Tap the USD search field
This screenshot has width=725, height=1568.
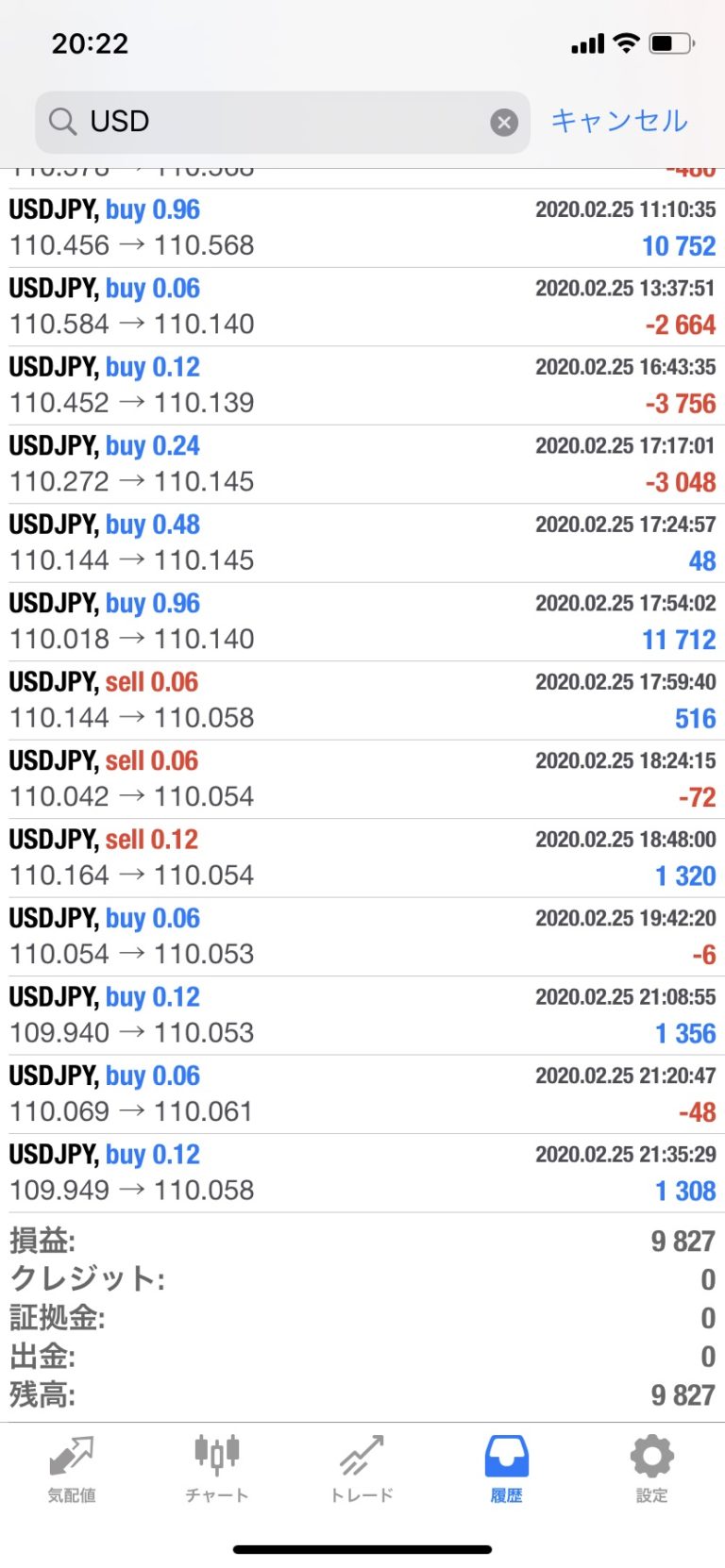point(274,122)
